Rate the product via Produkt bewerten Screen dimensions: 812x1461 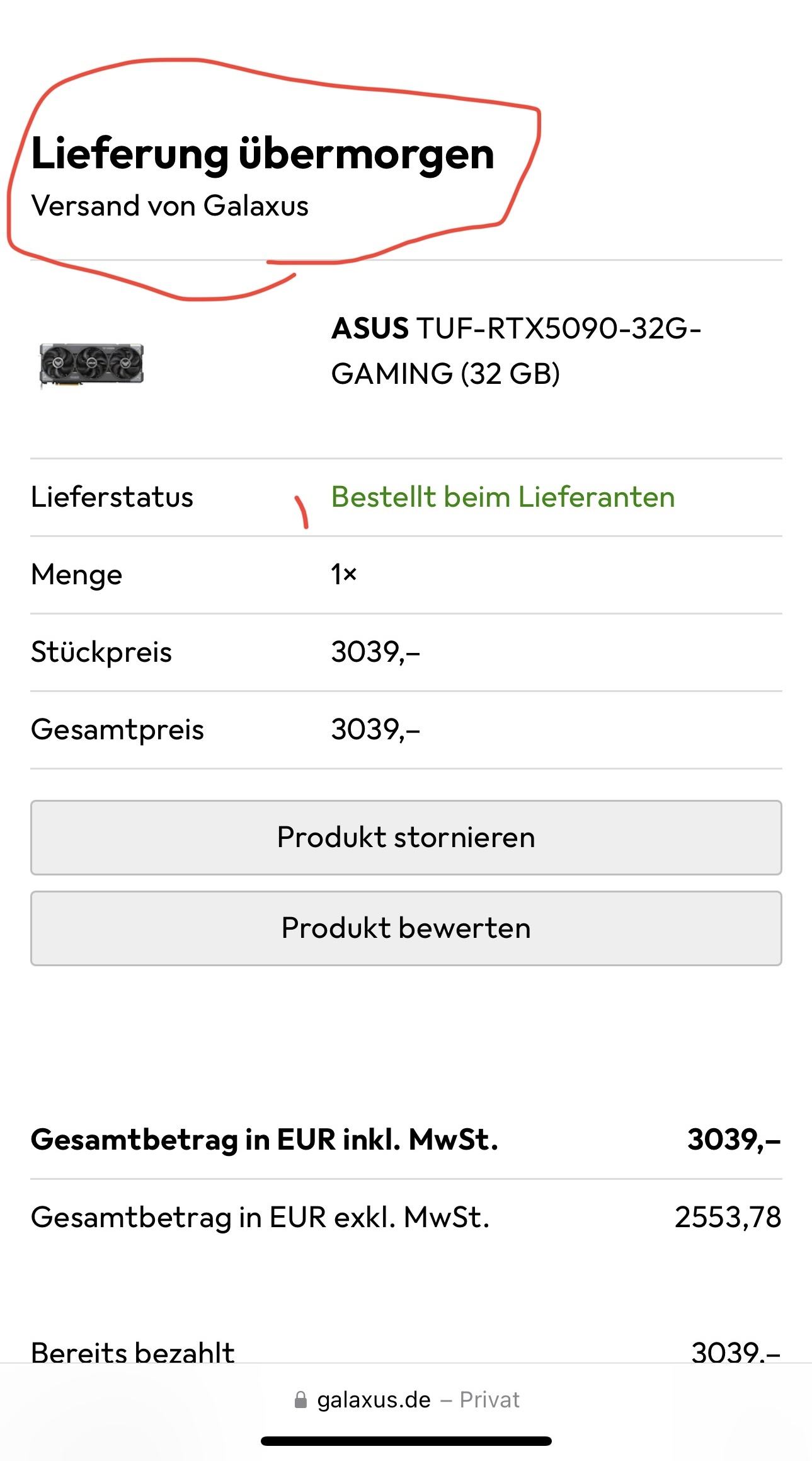coord(406,928)
